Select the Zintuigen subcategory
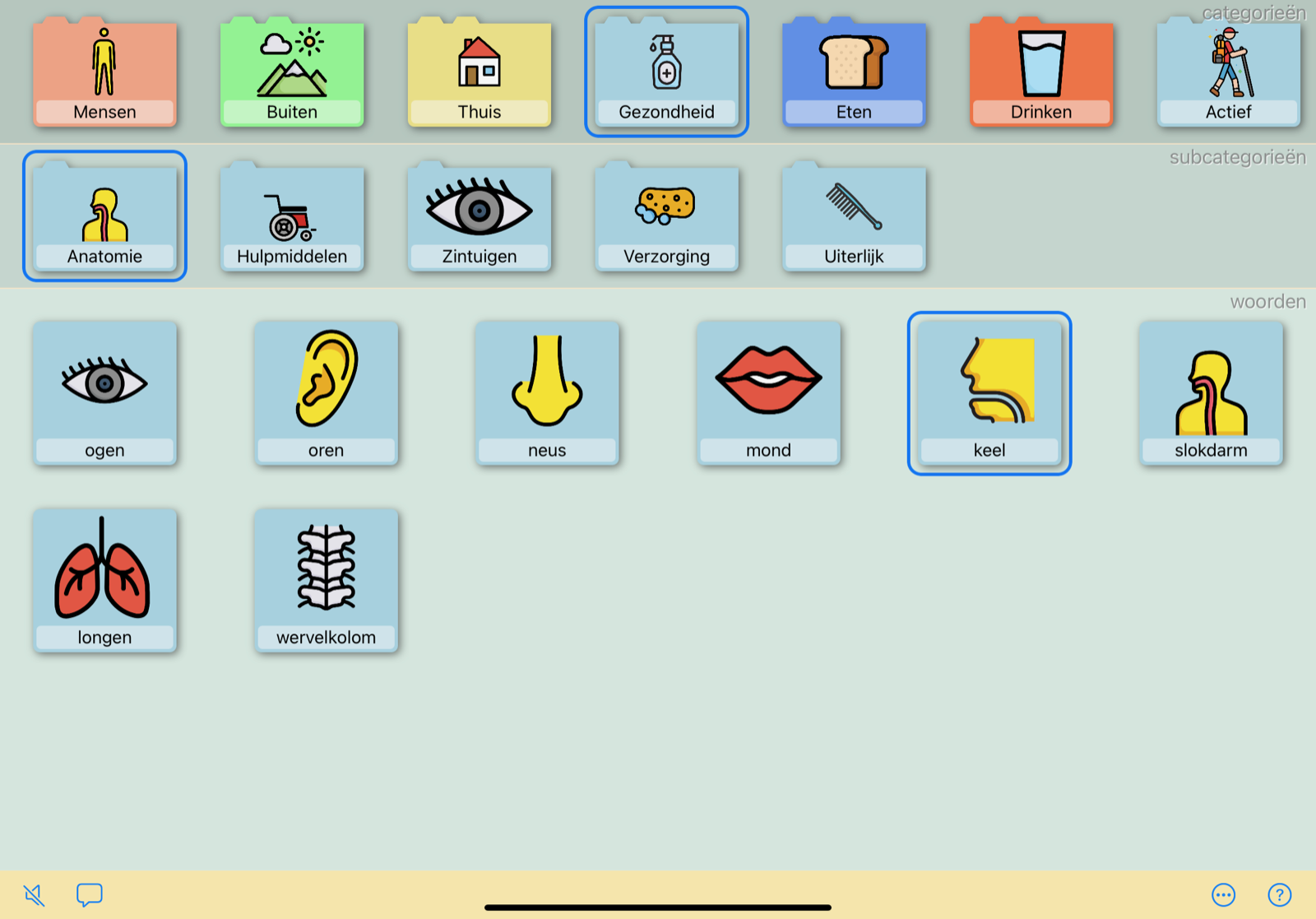Screen dimensions: 1316x919 (480, 217)
